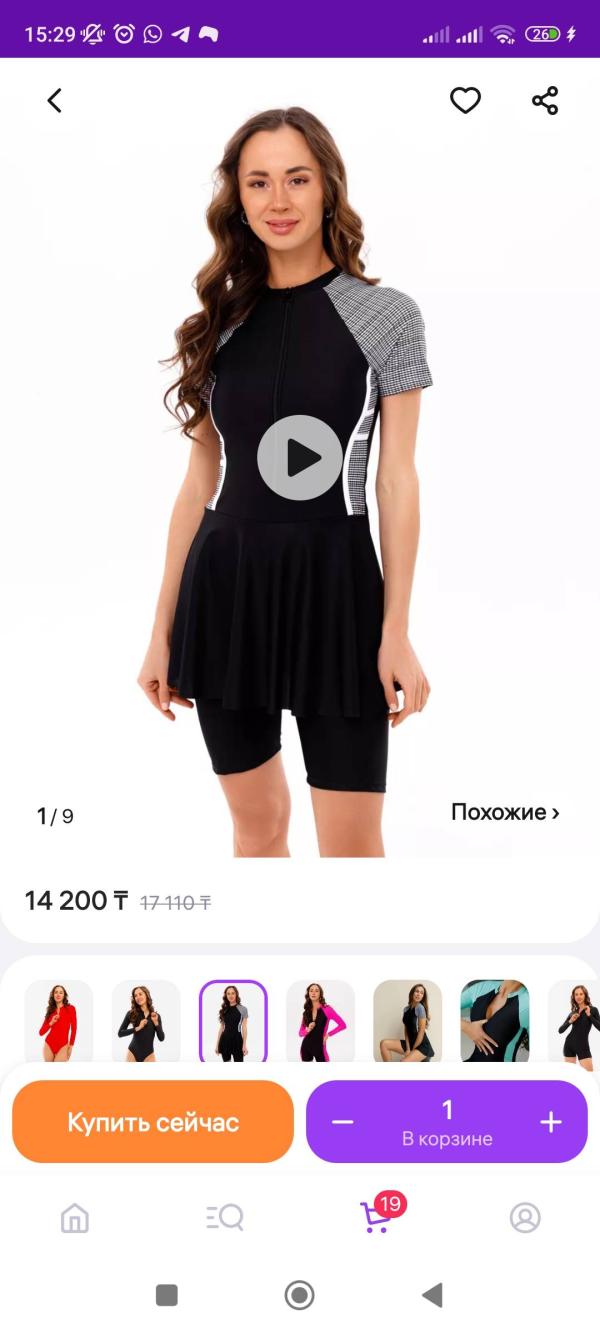
Task: Tap Купить сейчас to buy now
Action: point(153,1122)
